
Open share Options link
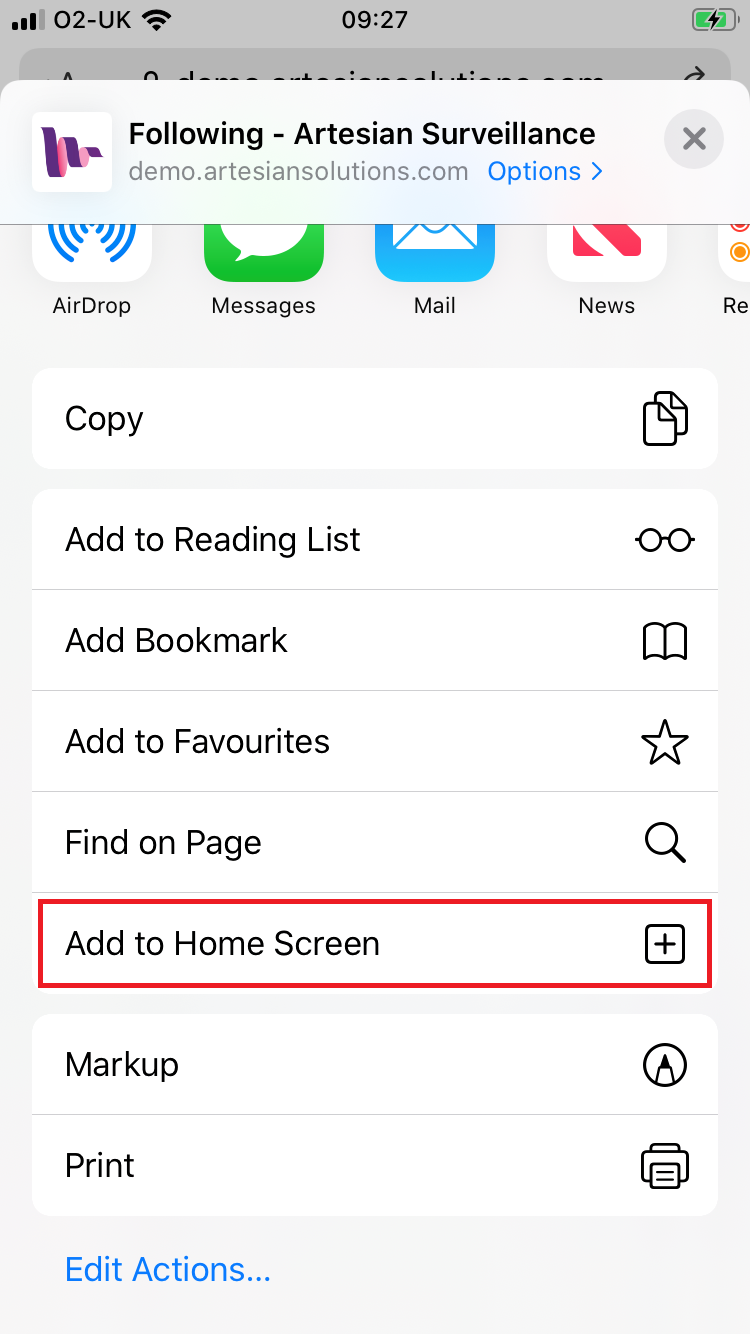(x=545, y=171)
